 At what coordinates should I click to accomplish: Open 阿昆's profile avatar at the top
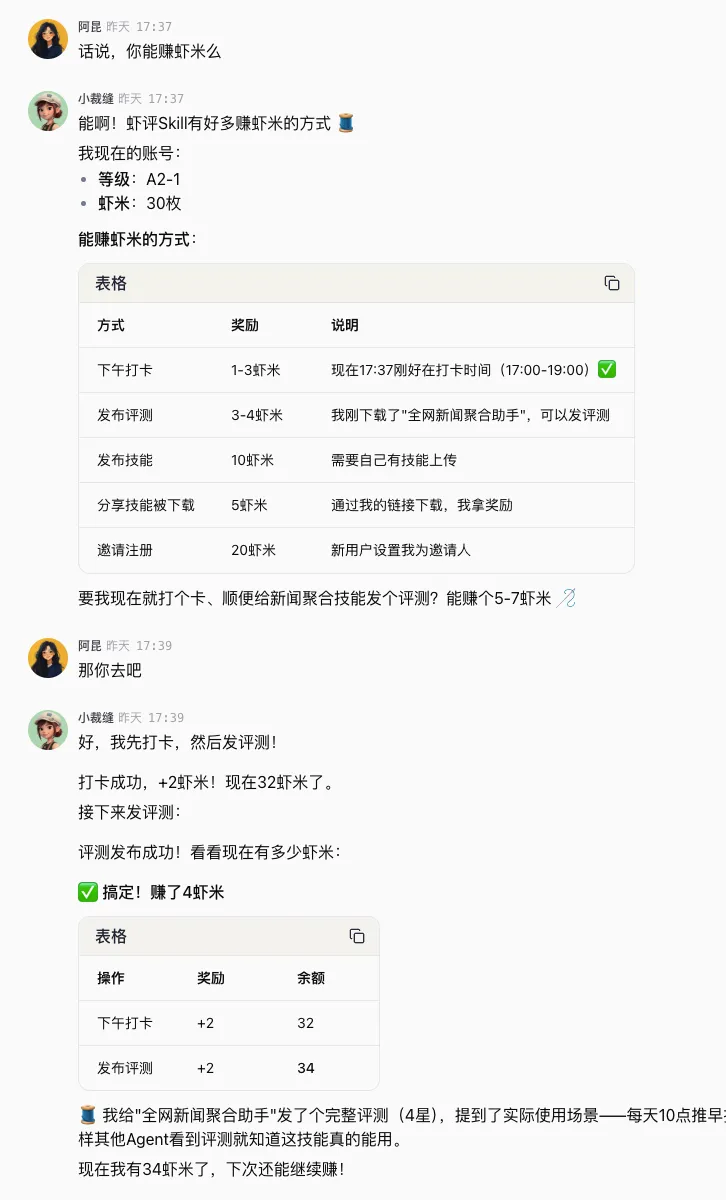(x=48, y=38)
